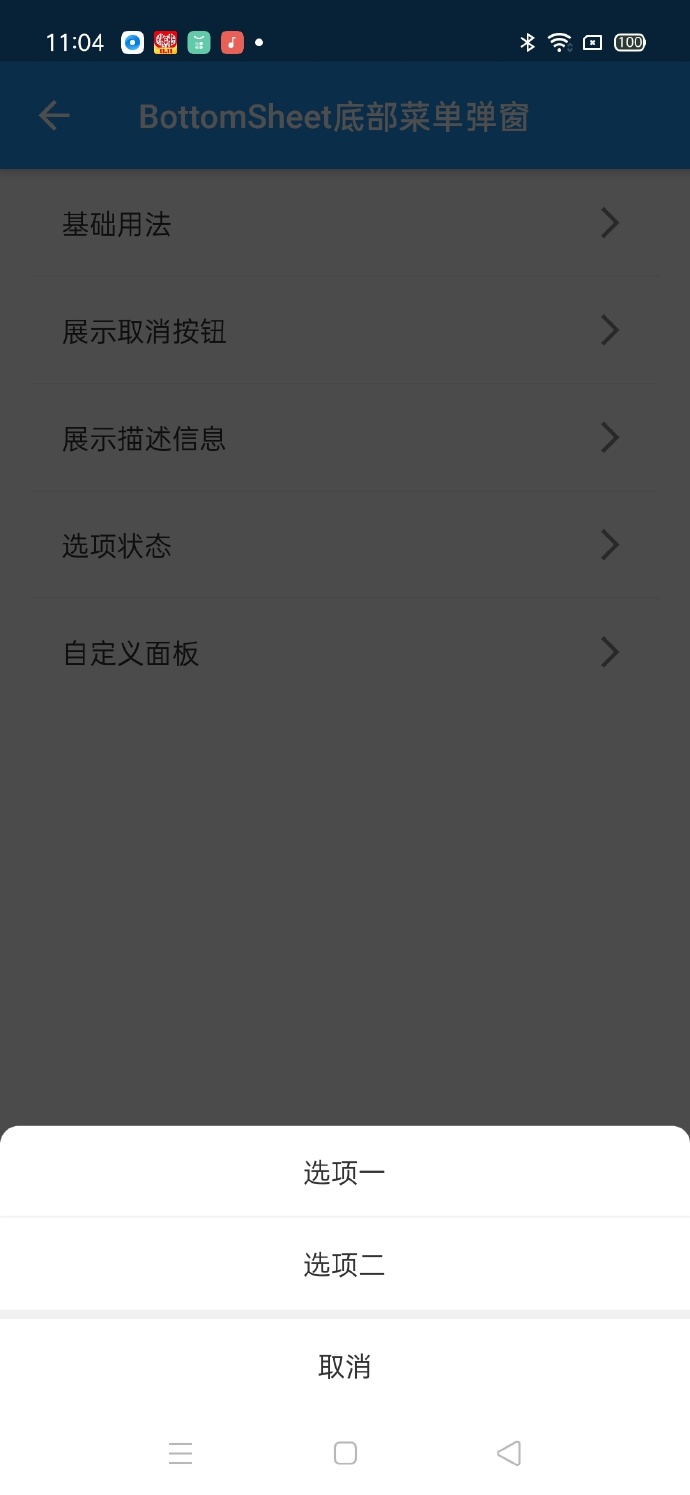690x1495 pixels.
Task: Tap the system back button
Action: [x=509, y=1453]
